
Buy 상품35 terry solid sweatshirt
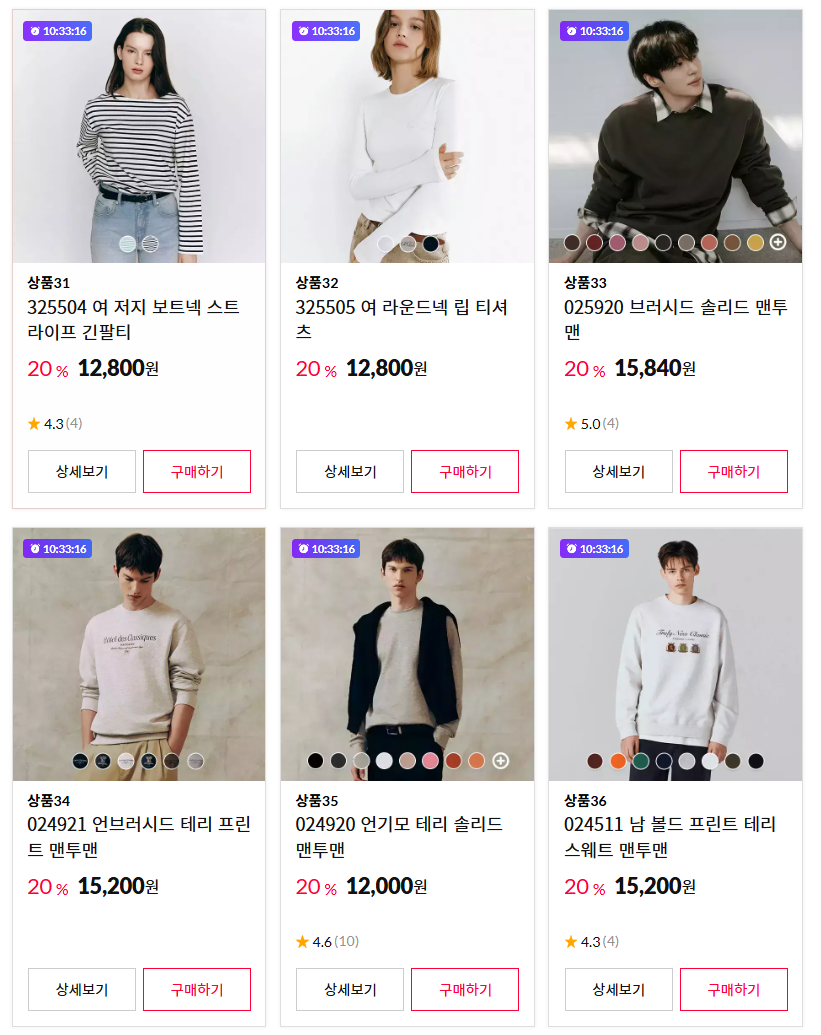[465, 990]
